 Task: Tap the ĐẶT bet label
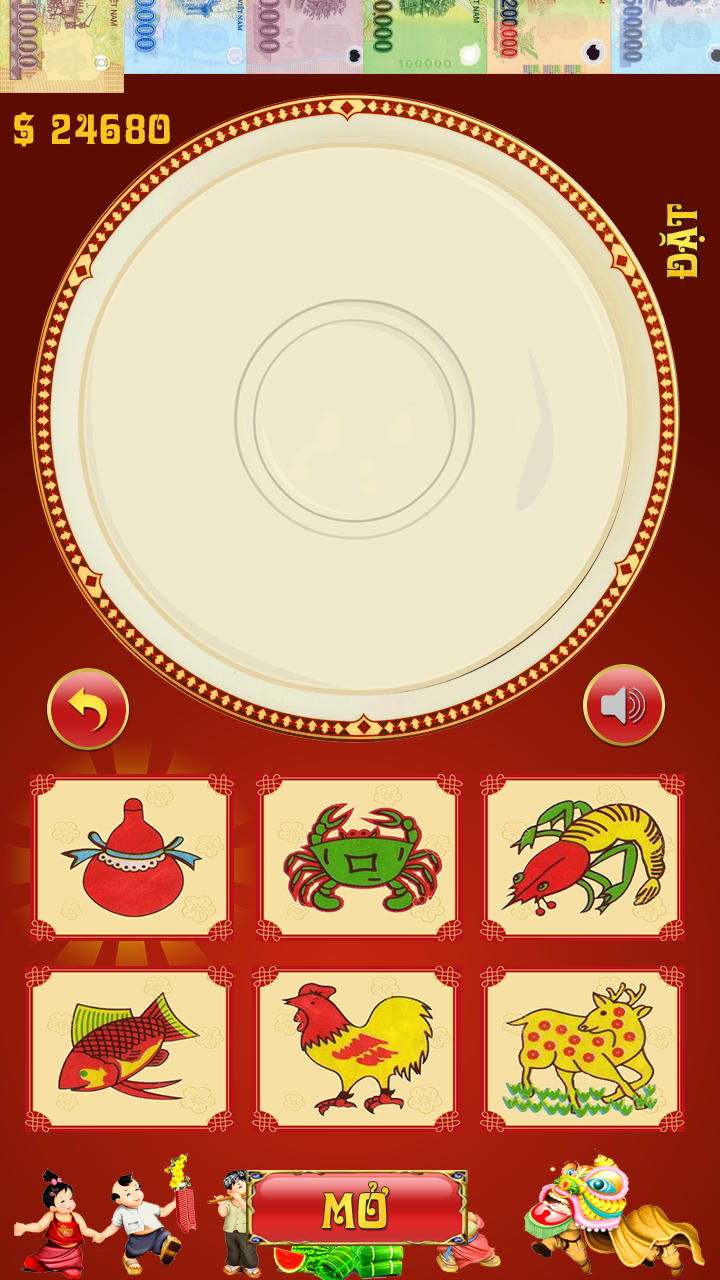[682, 241]
